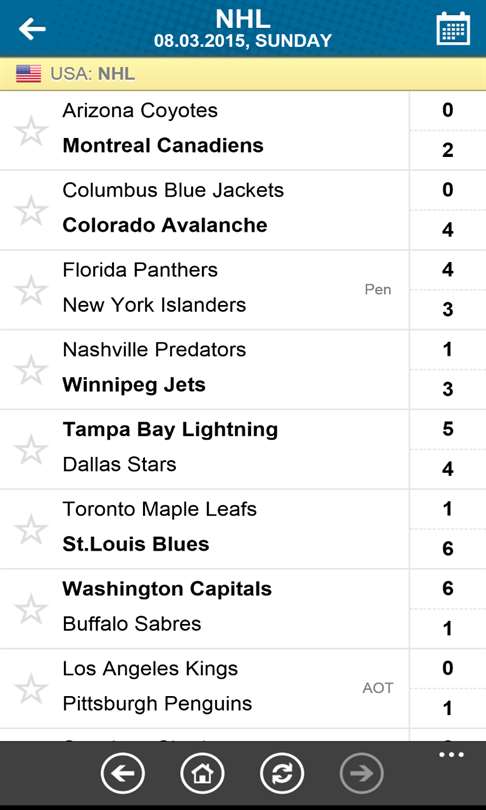Screen dimensions: 486x810
Task: Favorite the Arizona Coyotes vs Montreal Canadiens match
Action: [31, 131]
